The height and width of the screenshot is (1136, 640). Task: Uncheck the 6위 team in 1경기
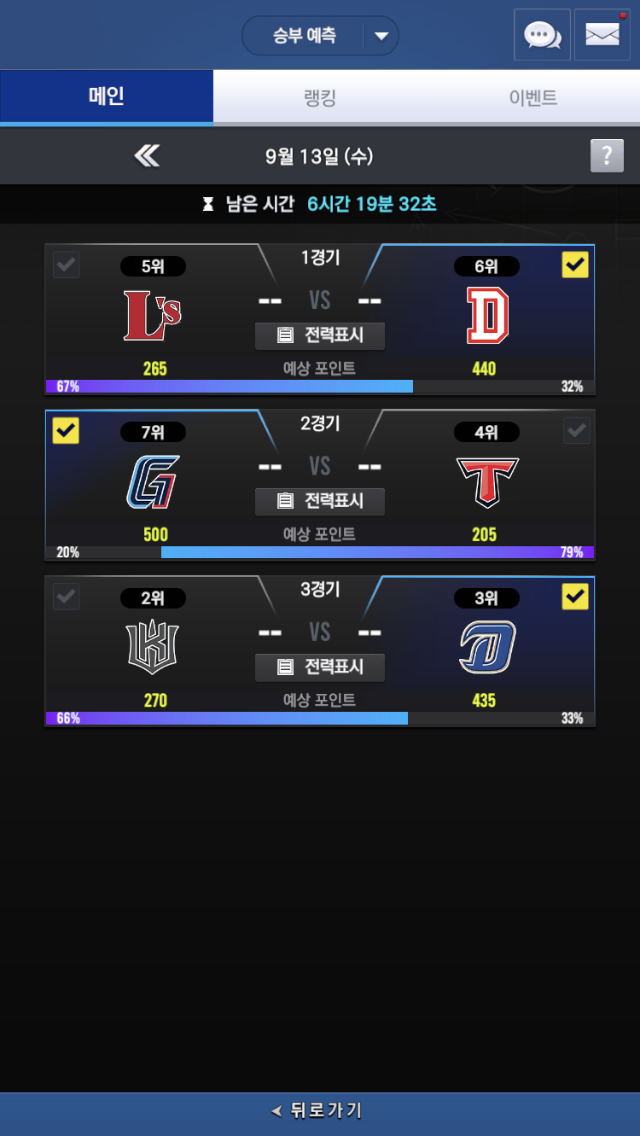[575, 265]
